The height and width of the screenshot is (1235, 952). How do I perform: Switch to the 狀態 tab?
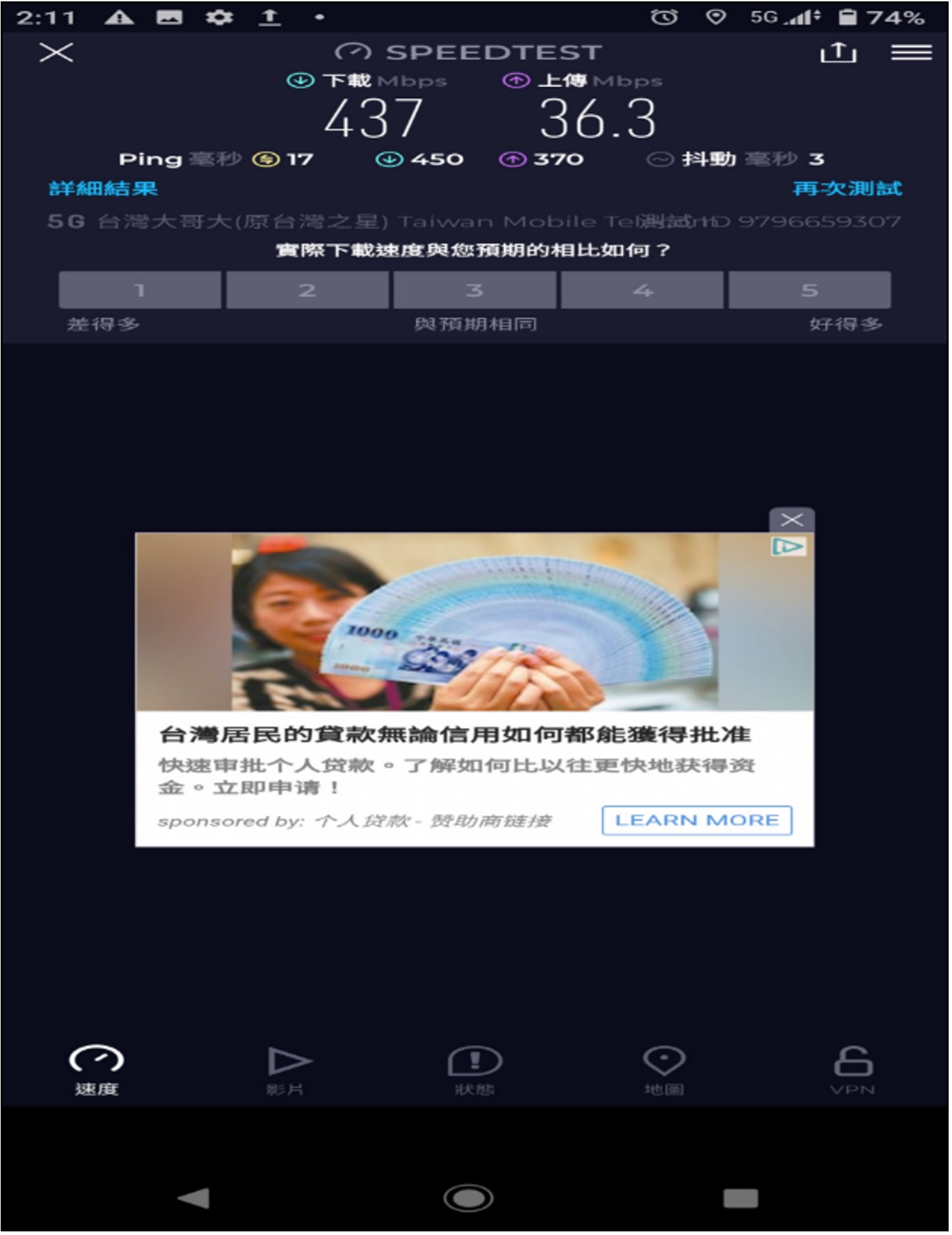(x=475, y=1070)
